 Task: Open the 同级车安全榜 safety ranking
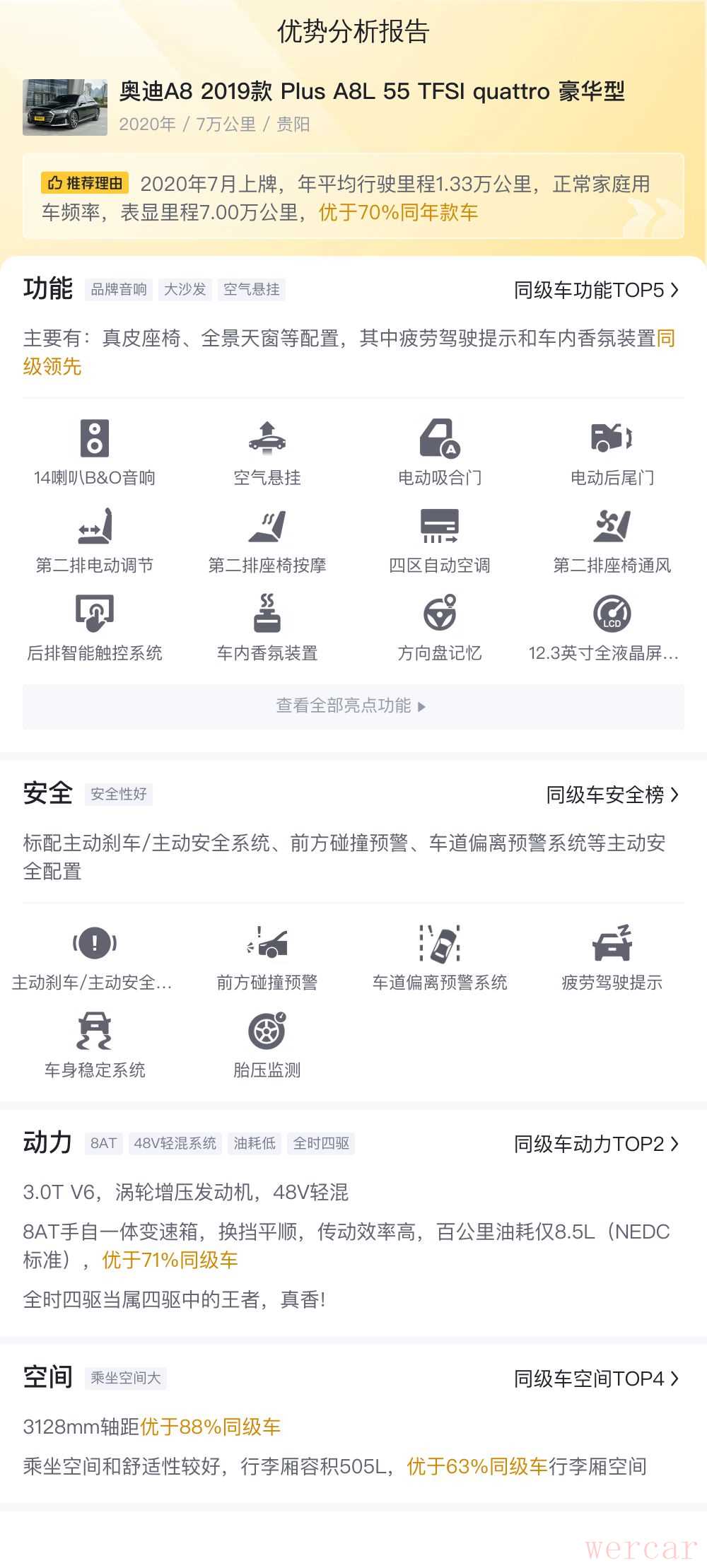[612, 795]
